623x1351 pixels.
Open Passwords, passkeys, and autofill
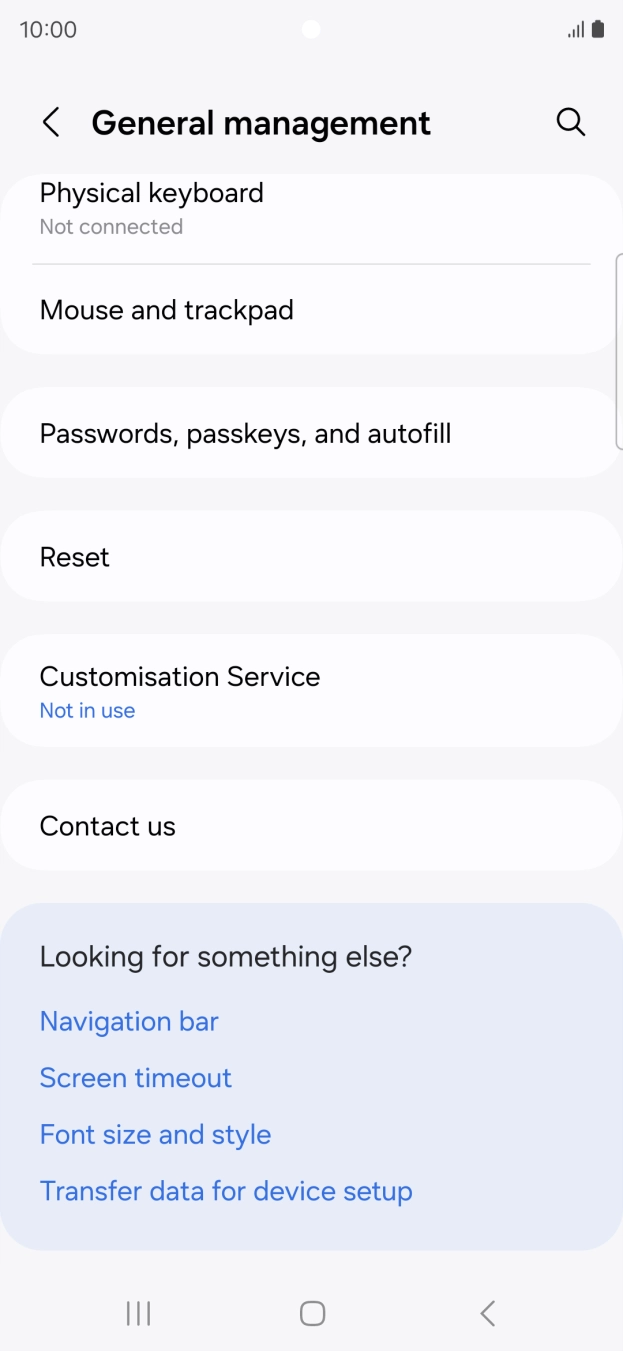click(310, 434)
